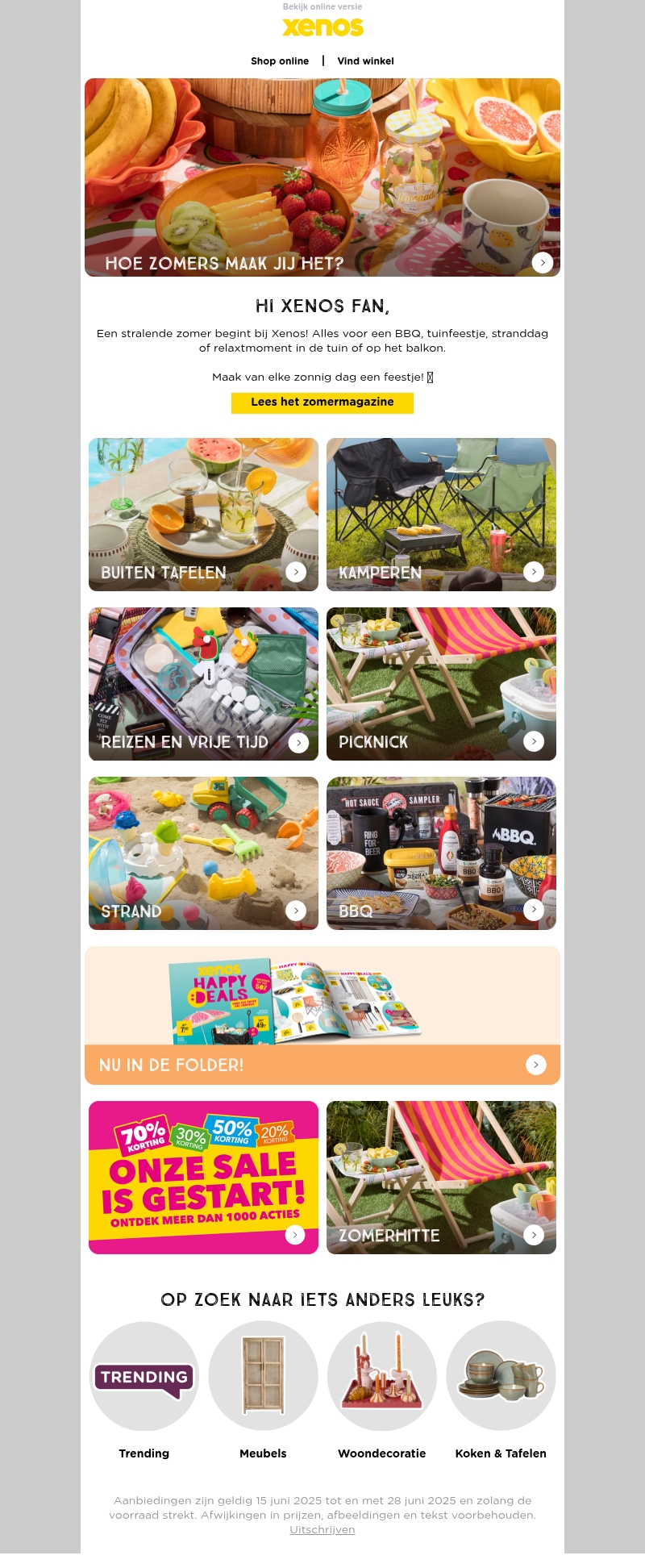Open the Woondecoratie category
Image resolution: width=645 pixels, height=1568 pixels.
point(382,1376)
